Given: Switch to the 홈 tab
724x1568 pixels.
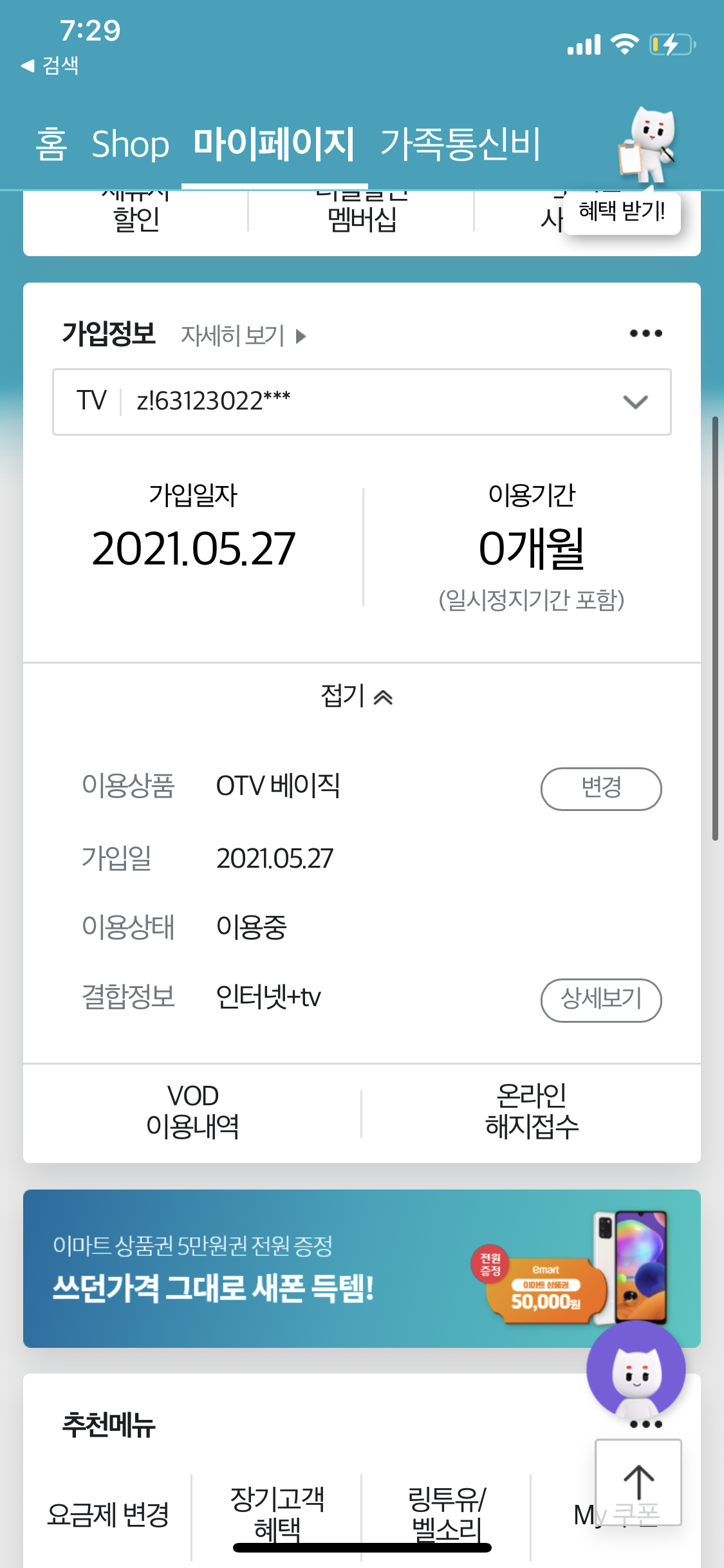Looking at the screenshot, I should (51, 144).
